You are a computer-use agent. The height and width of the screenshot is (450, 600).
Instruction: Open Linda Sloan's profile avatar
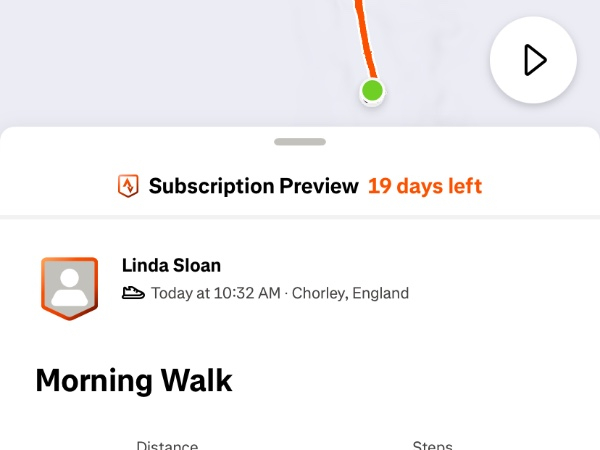69,288
